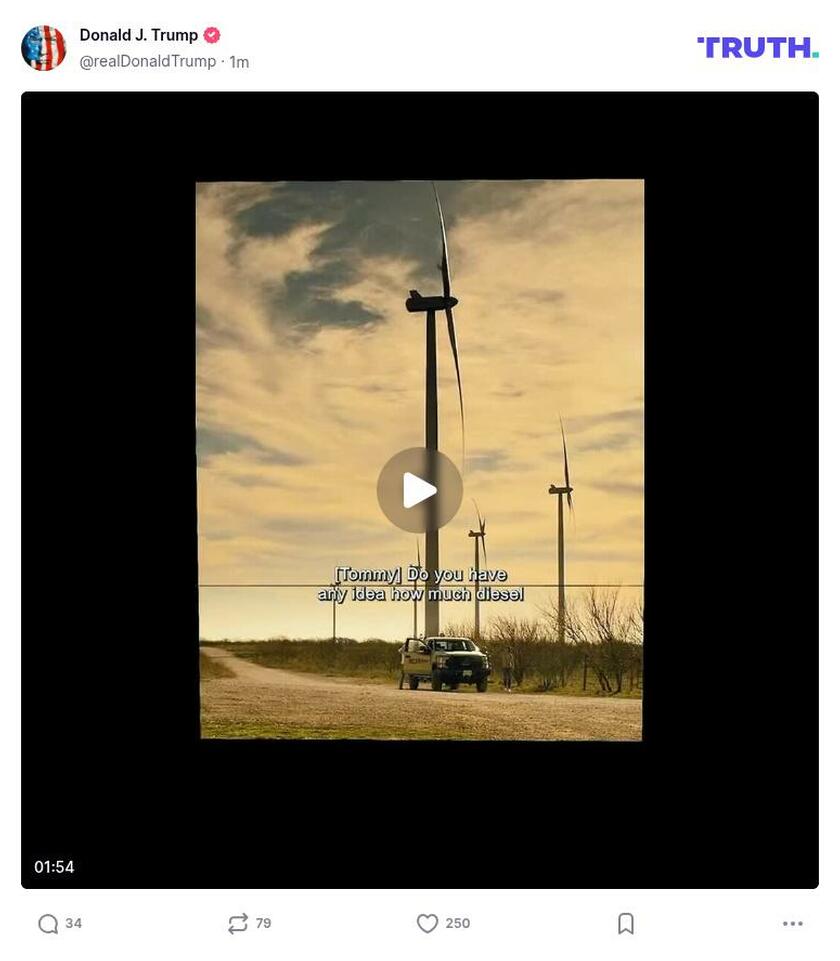
Task: ReTruth this post with 79 reposts
Action: click(238, 924)
